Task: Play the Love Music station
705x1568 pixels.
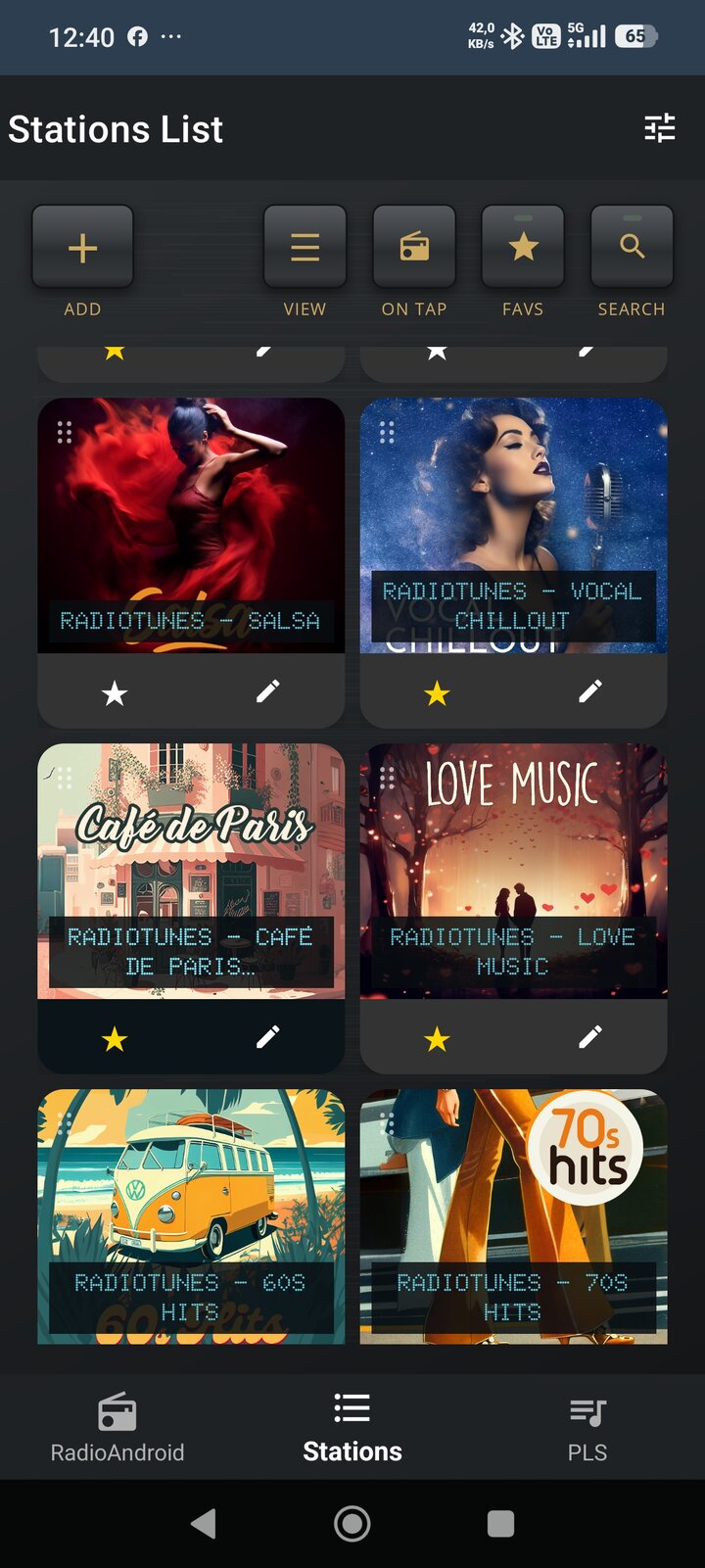Action: [x=513, y=871]
